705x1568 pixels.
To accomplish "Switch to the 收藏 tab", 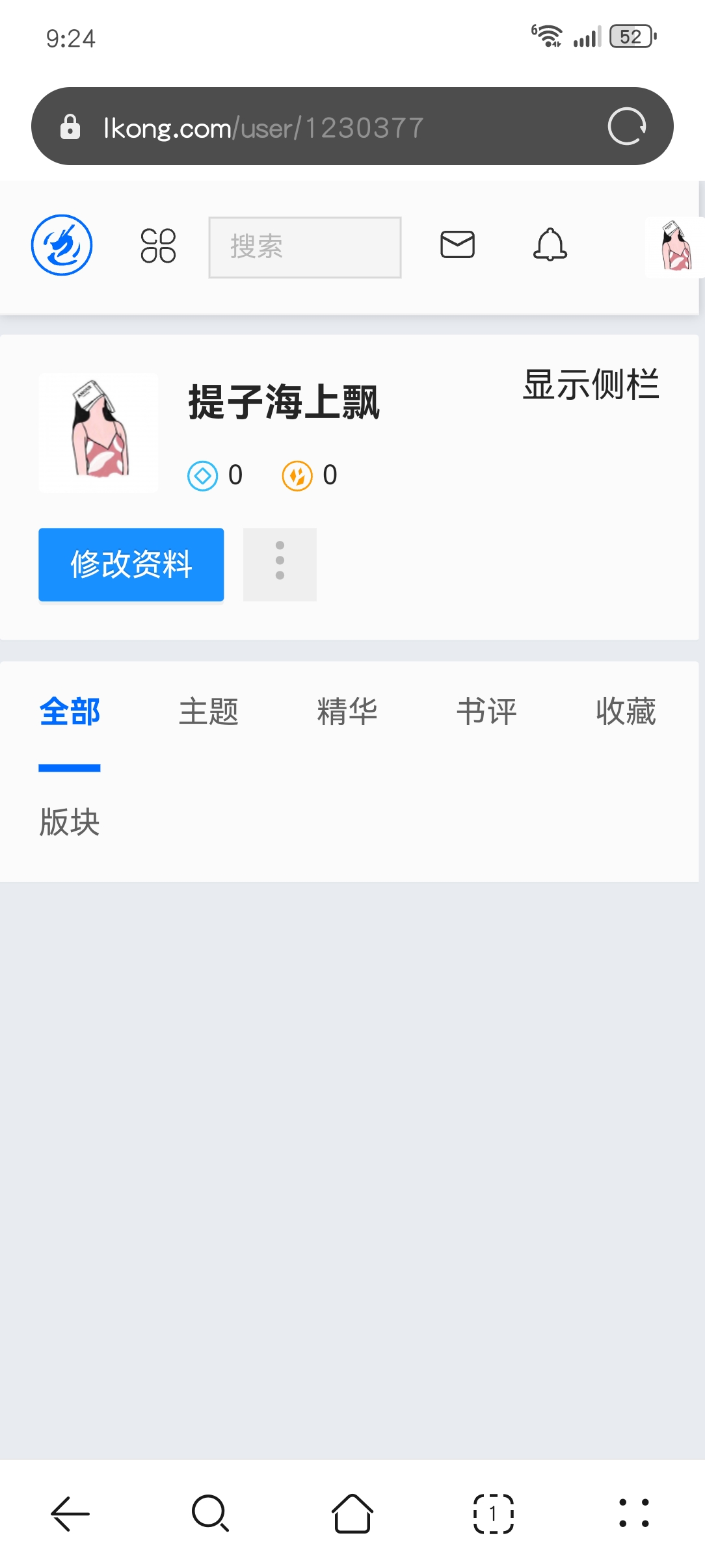I will (626, 711).
